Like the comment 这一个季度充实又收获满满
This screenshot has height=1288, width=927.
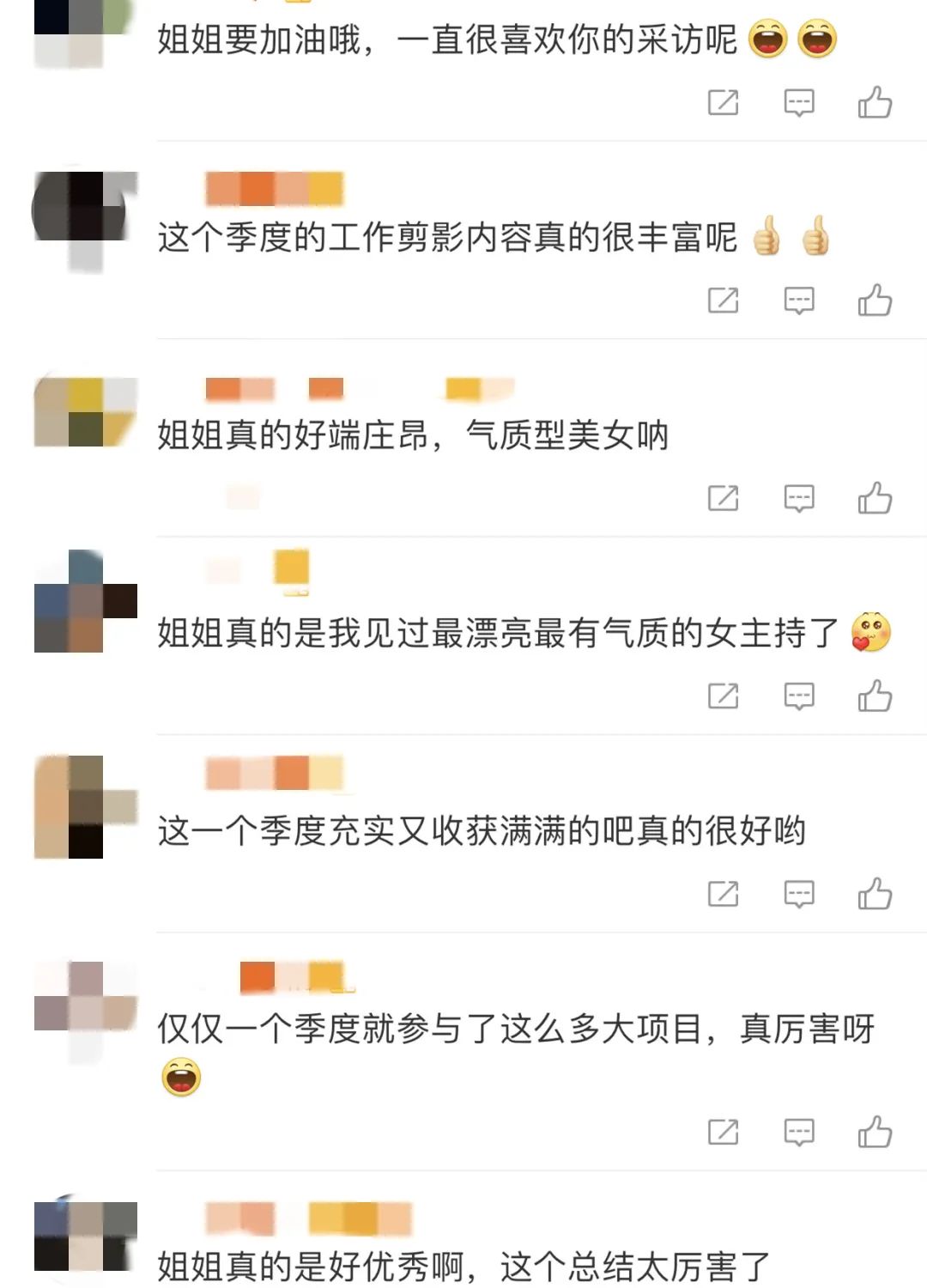pos(875,894)
